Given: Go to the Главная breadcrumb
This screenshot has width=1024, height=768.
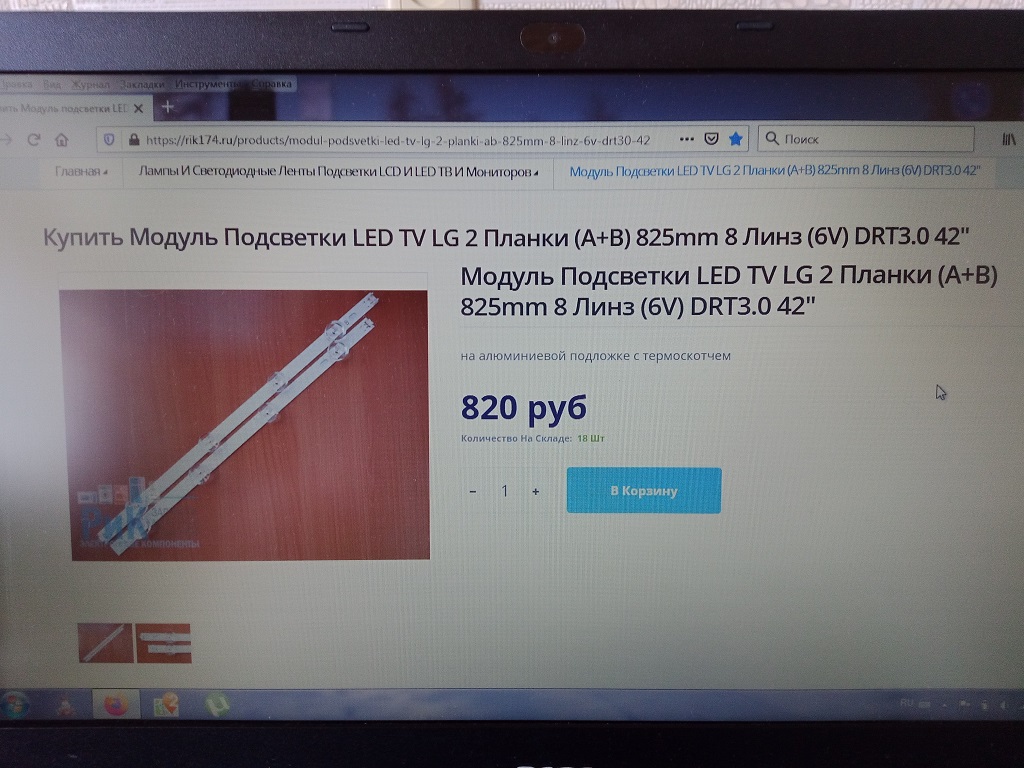Looking at the screenshot, I should tap(77, 172).
